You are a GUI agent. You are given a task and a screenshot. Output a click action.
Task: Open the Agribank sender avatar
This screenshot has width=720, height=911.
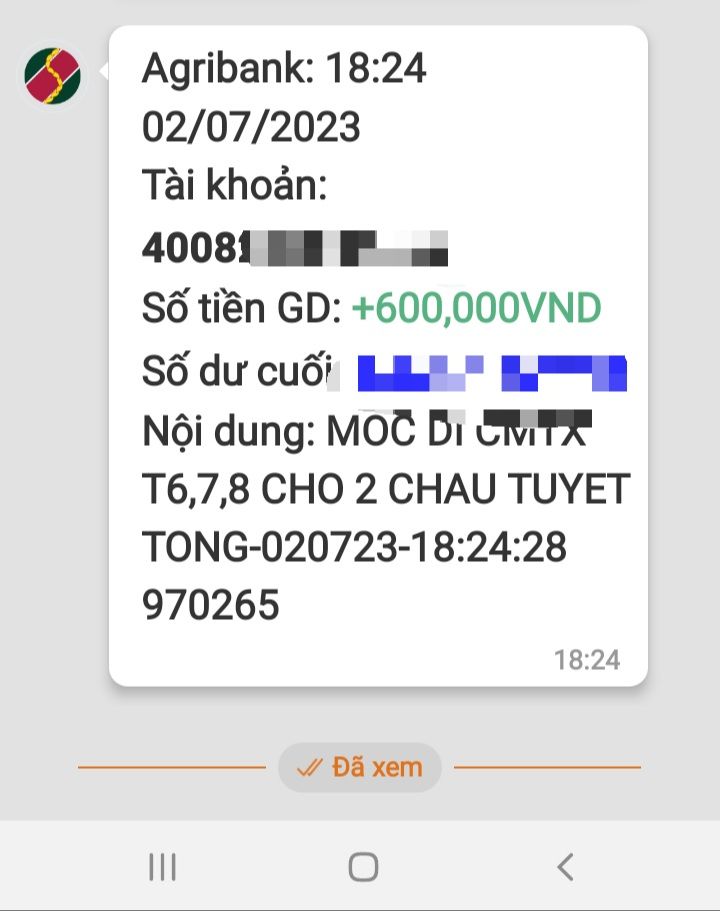(52, 74)
